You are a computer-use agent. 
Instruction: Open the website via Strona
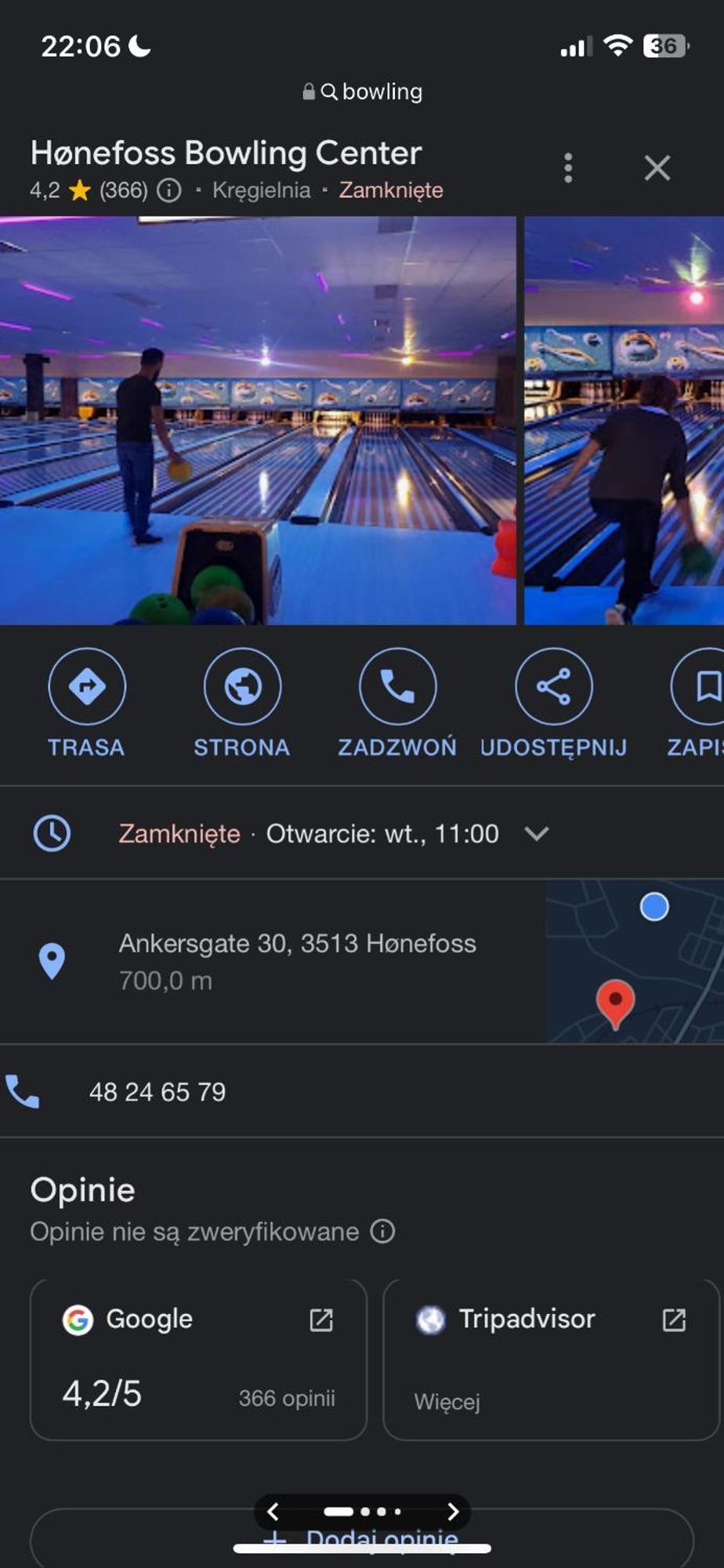[242, 702]
